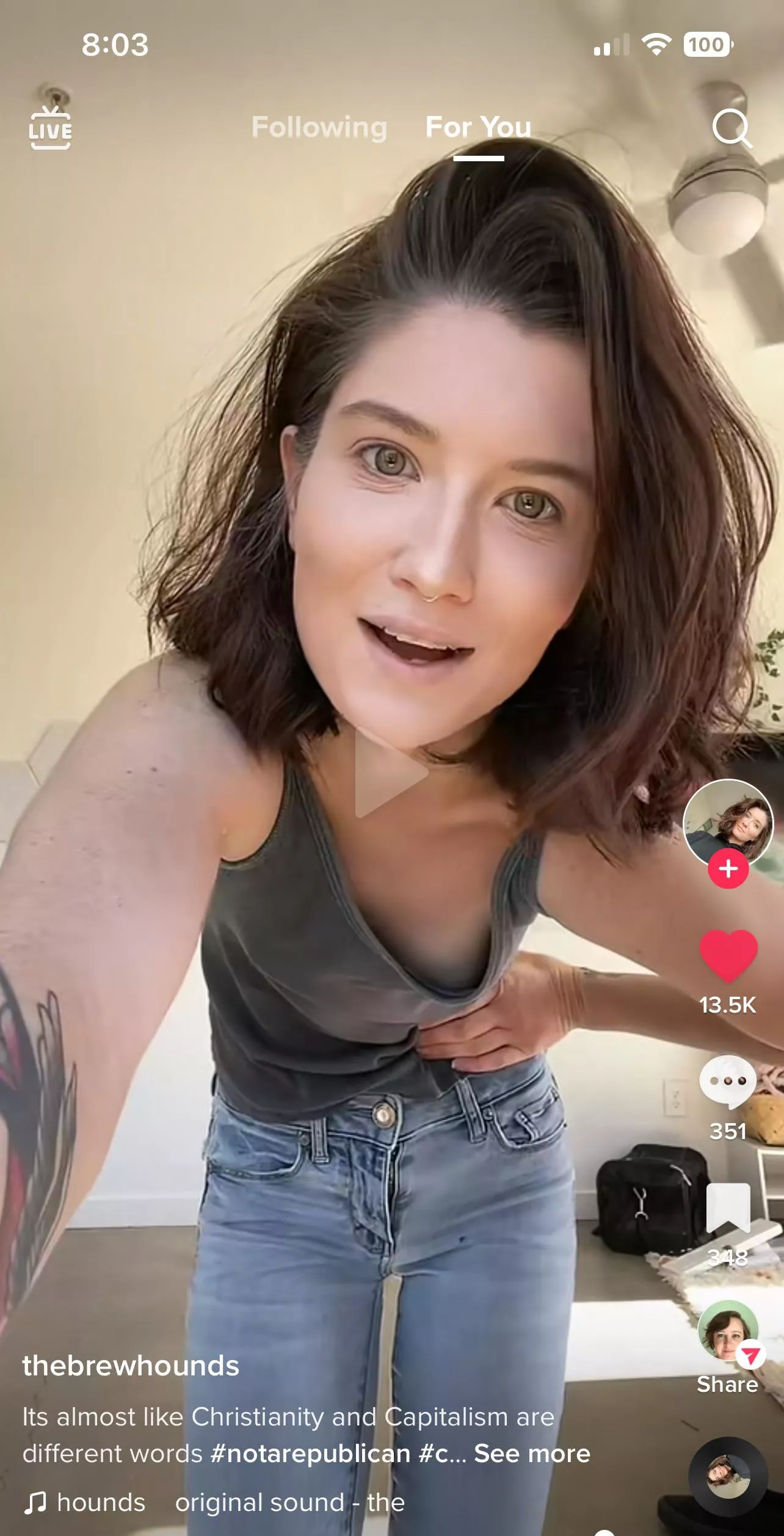Screen dimensions: 784x1536
Task: Open thebrewhounds username link
Action: pyautogui.click(x=131, y=1366)
